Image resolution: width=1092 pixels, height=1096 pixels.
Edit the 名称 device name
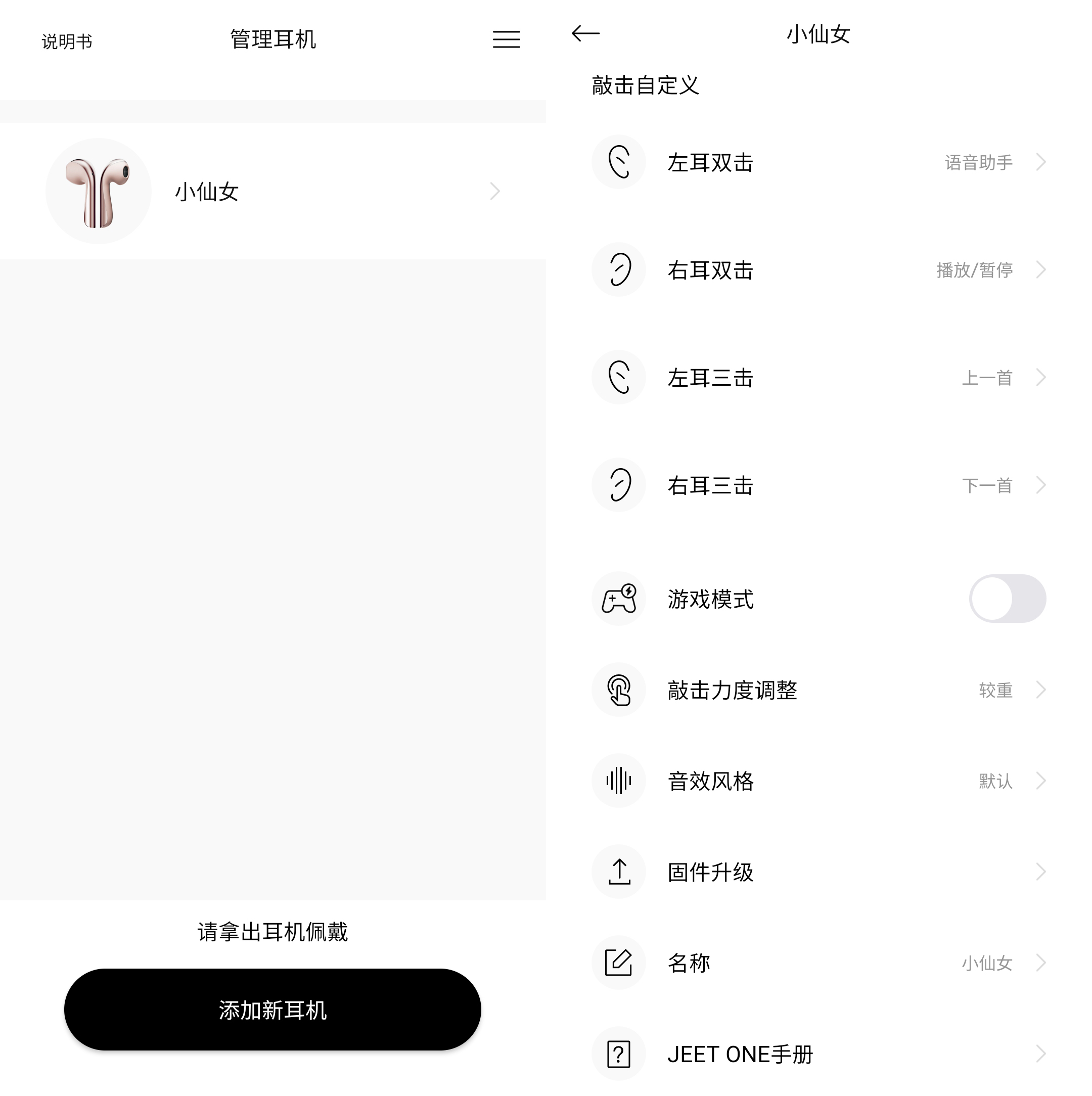(818, 963)
